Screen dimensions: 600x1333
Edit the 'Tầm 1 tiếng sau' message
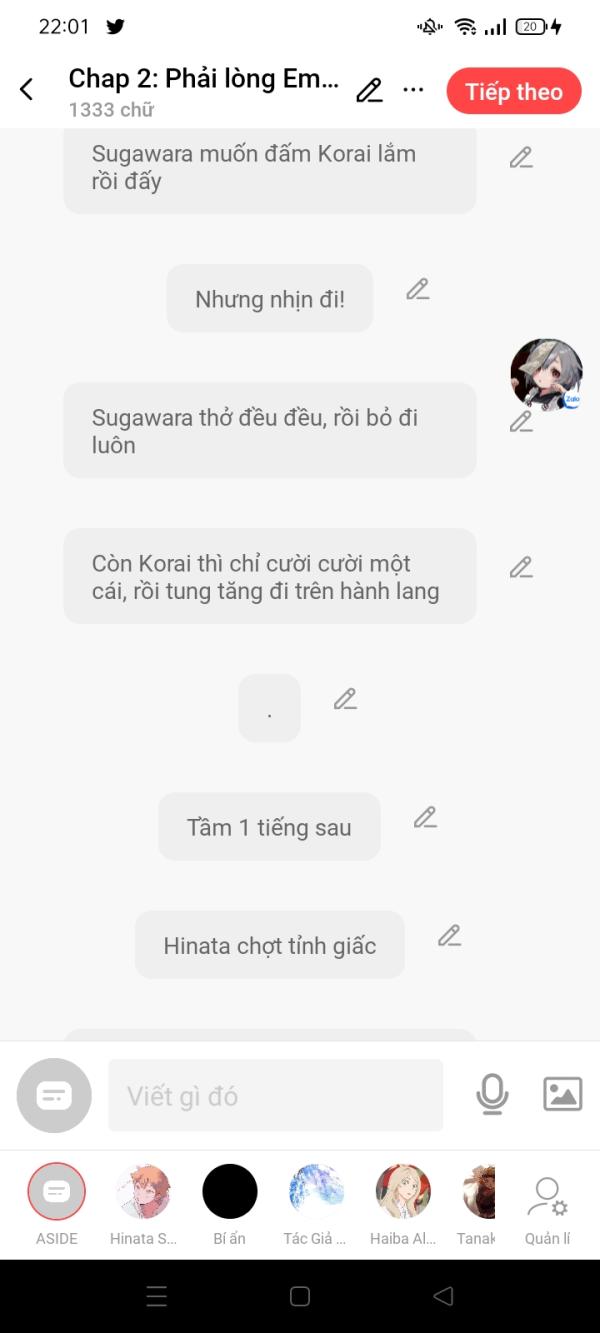click(x=425, y=818)
